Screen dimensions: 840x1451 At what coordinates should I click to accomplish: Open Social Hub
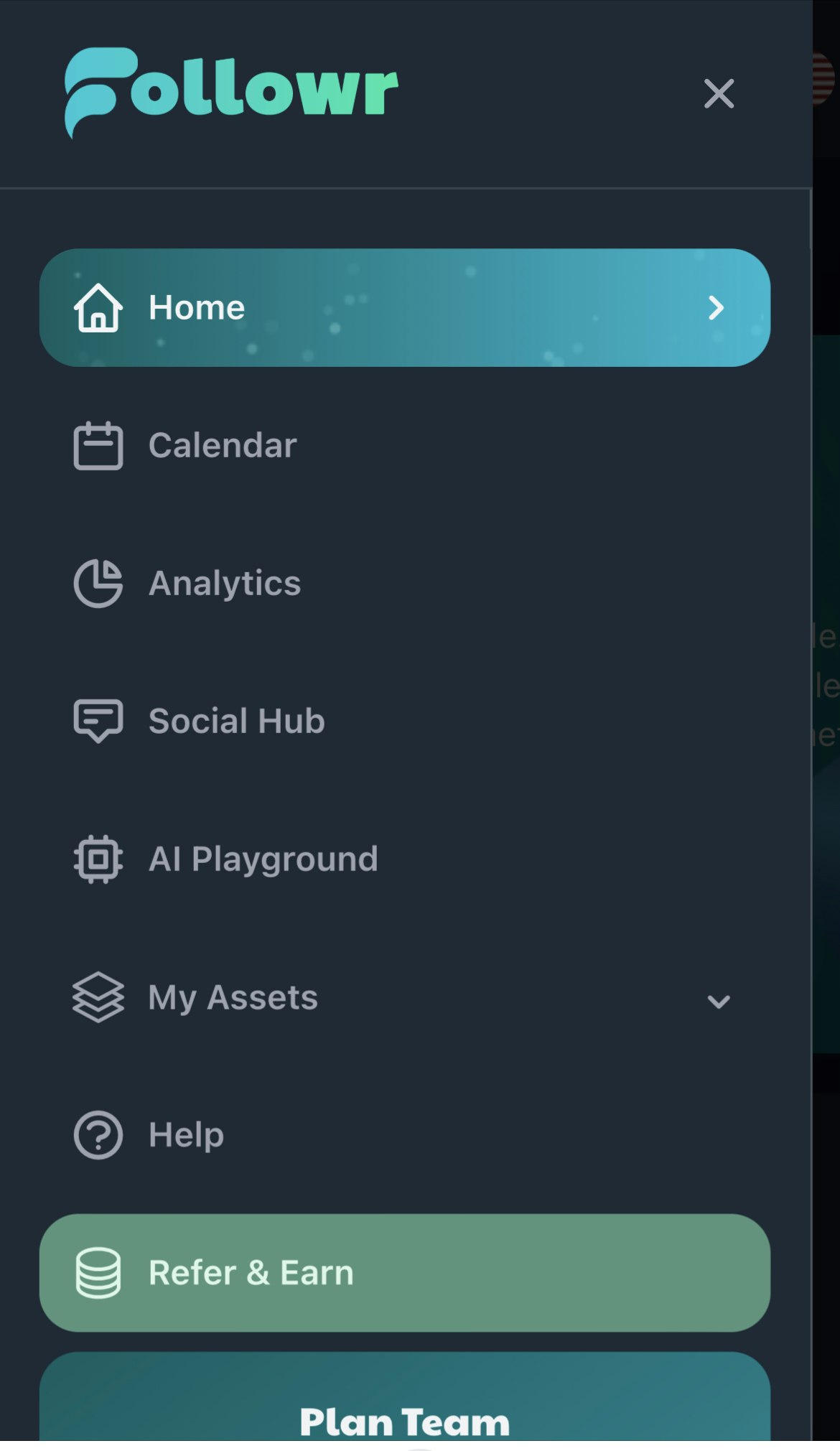[236, 721]
